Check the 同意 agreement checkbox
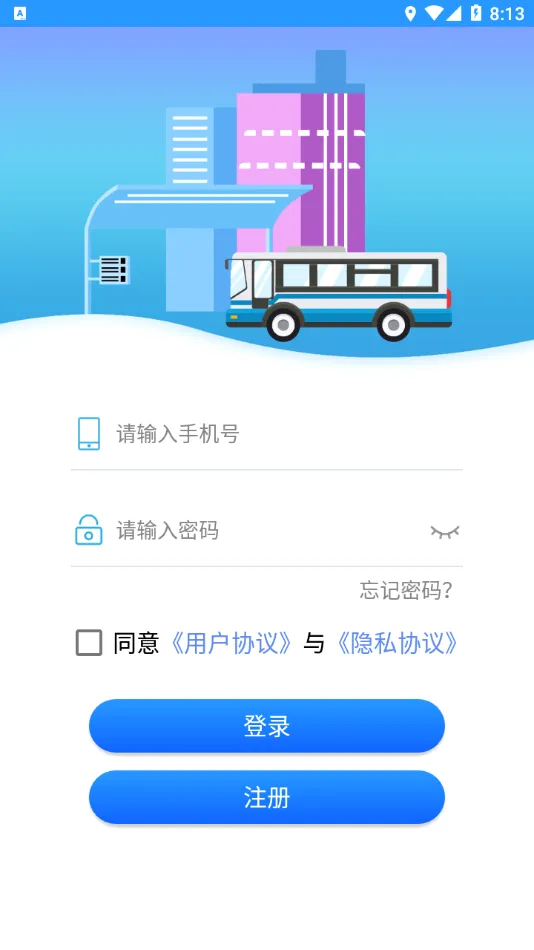The height and width of the screenshot is (950, 534). coord(89,643)
